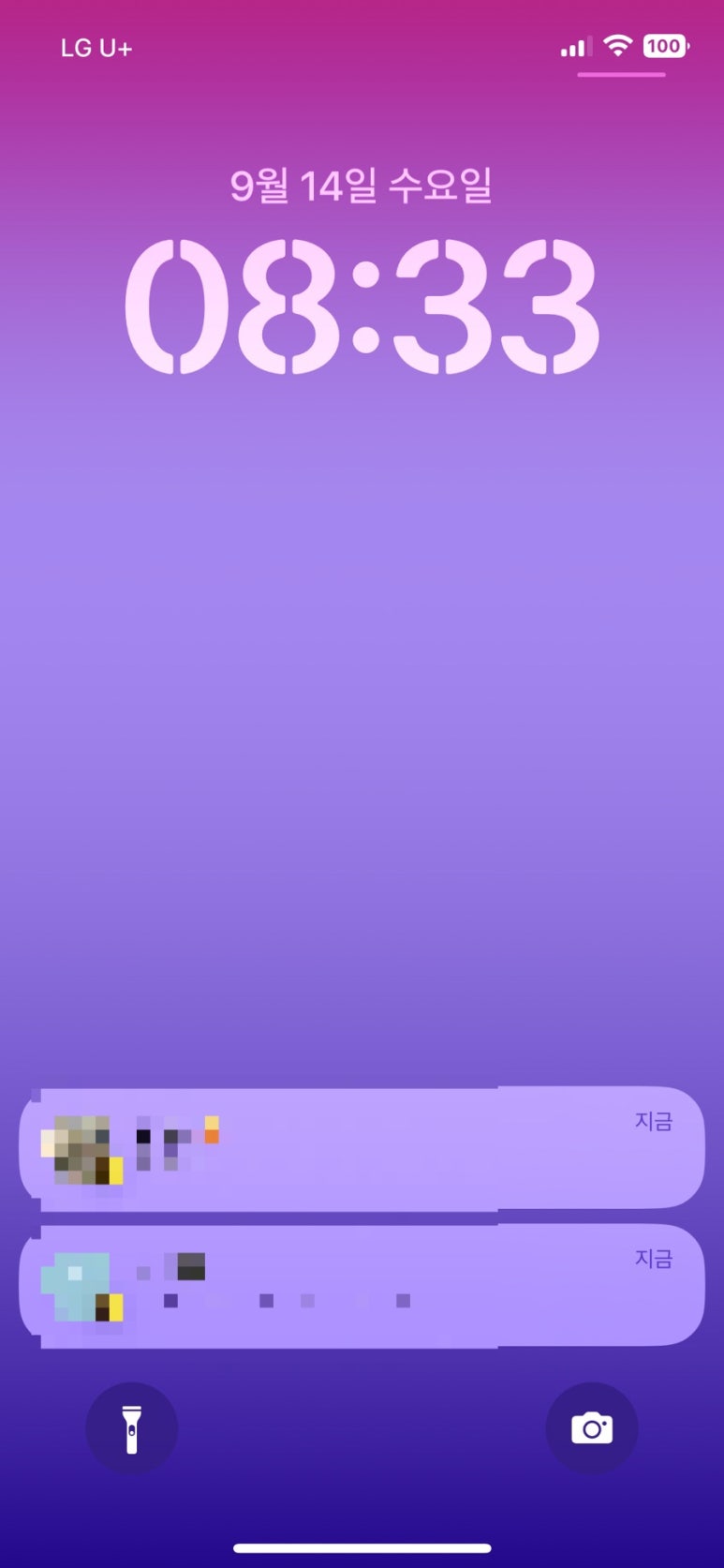
Task: Open the lower notification with the blue icon
Action: click(x=362, y=1286)
